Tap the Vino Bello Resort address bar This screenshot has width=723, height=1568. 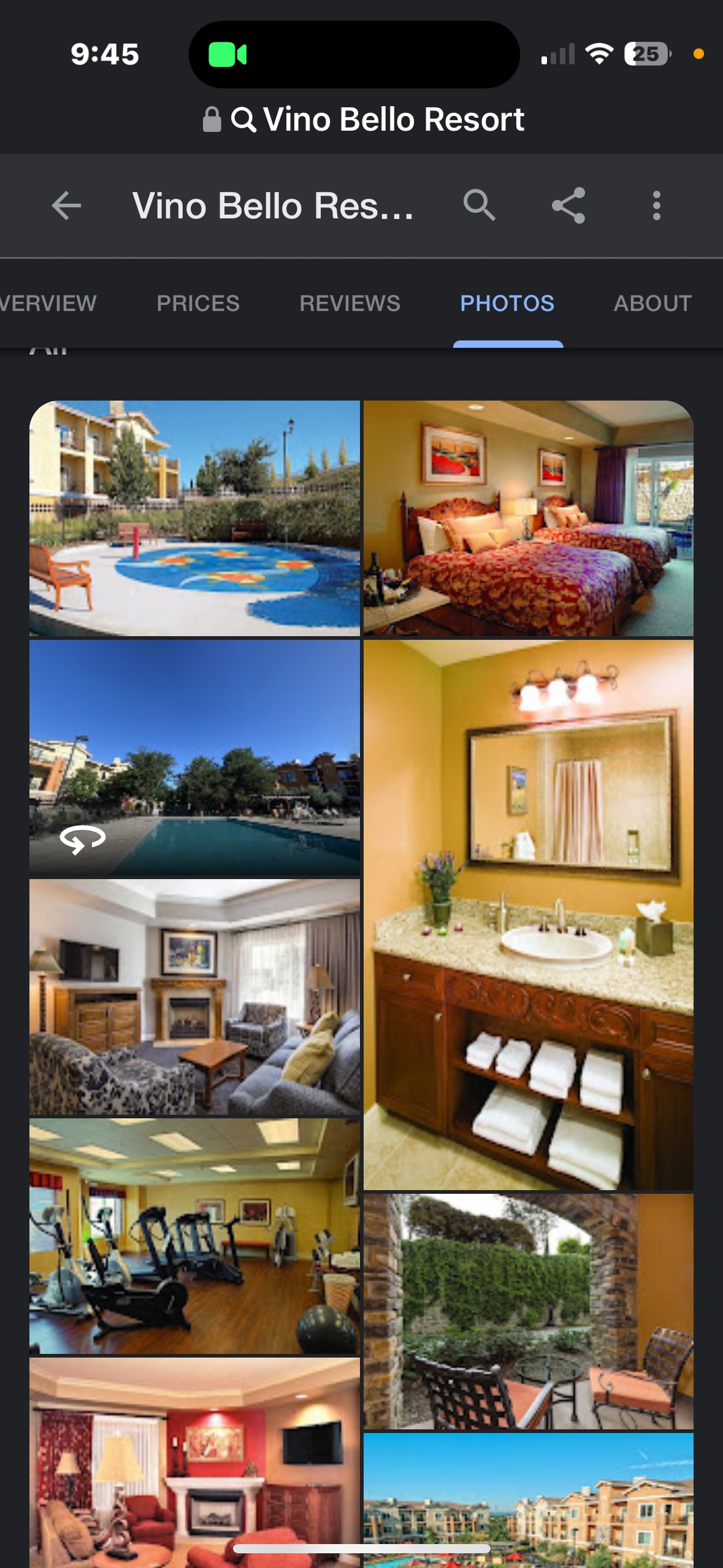[x=363, y=119]
